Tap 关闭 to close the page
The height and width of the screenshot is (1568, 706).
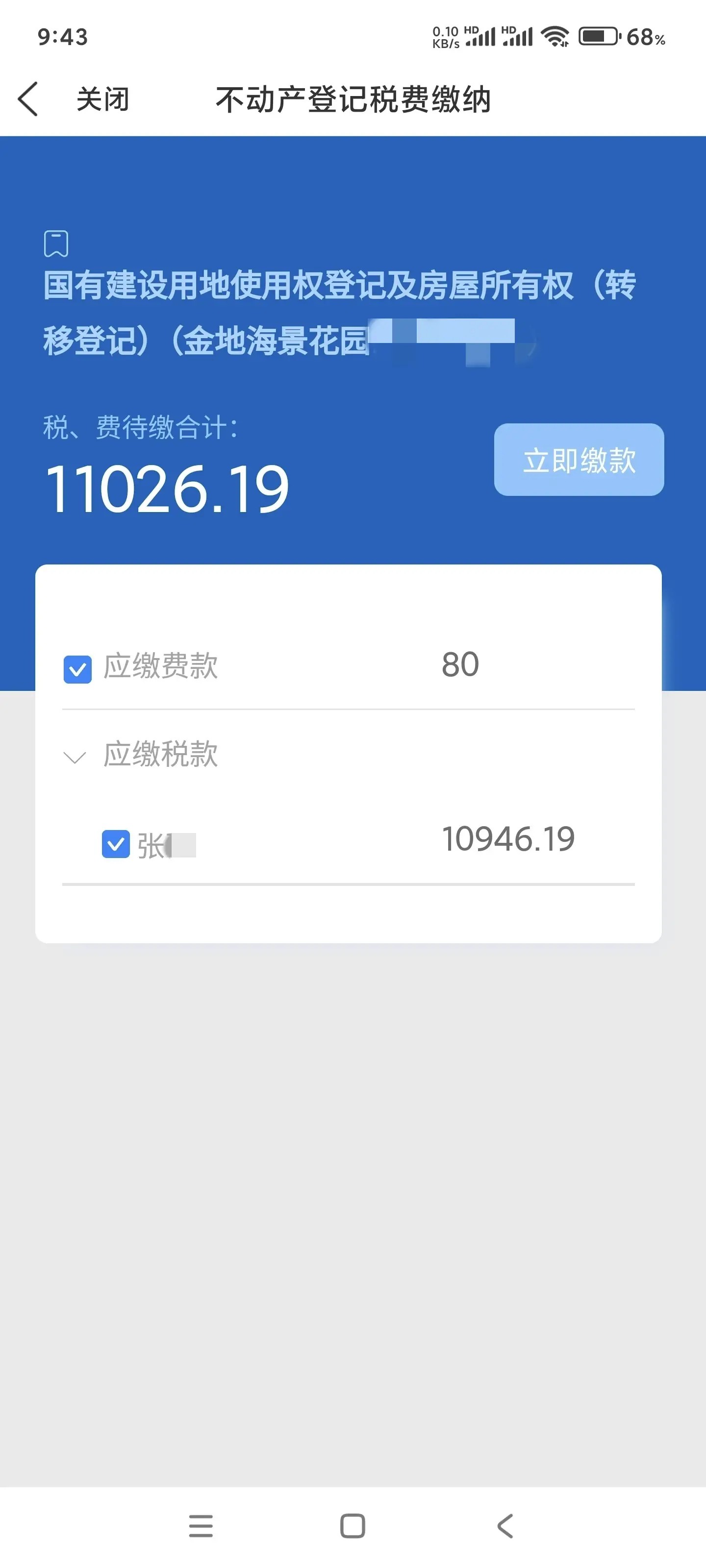[102, 99]
